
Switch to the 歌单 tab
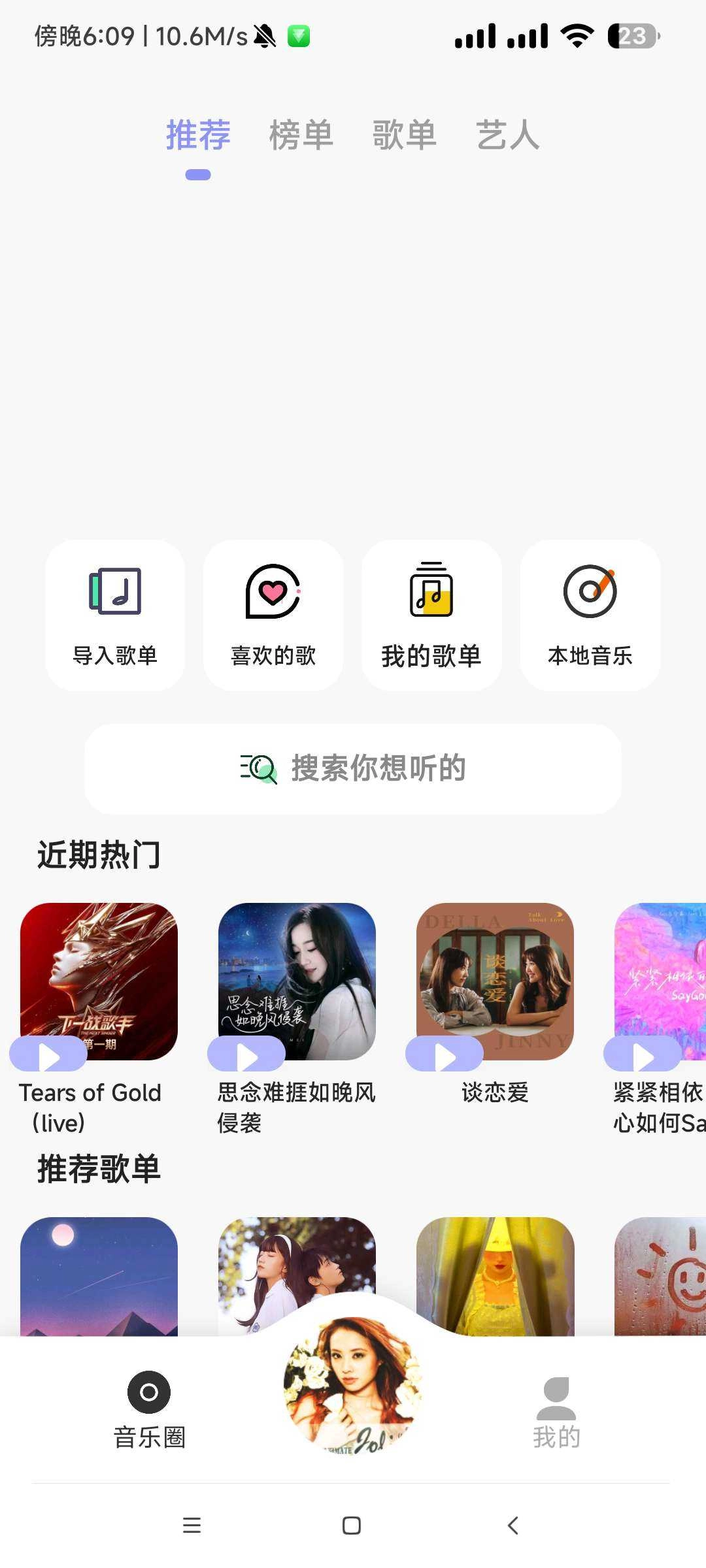pos(405,135)
